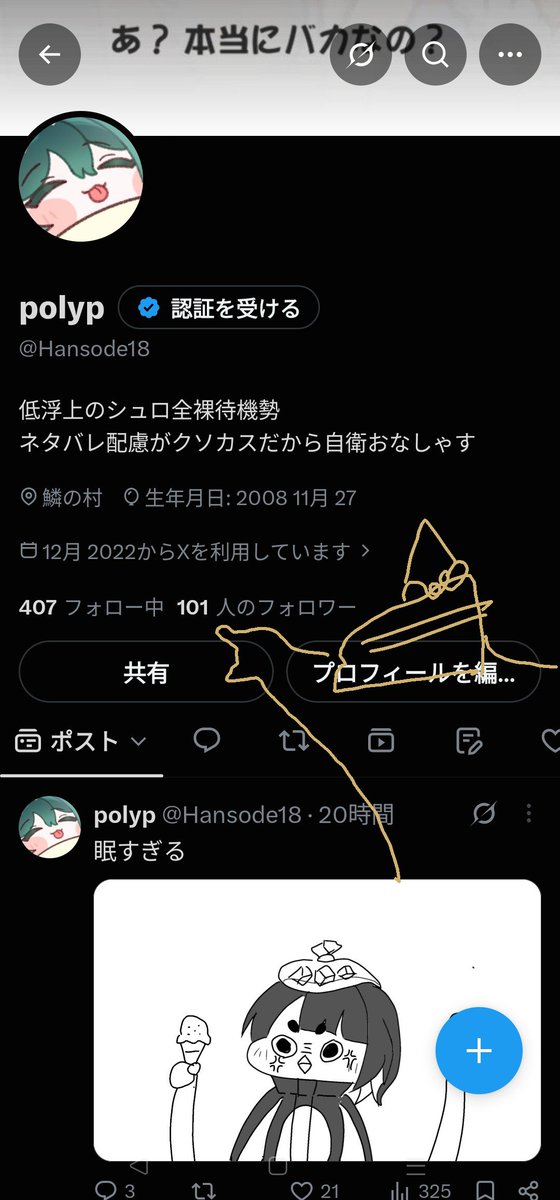Open profile search with the magnifier icon
The height and width of the screenshot is (1200, 560).
tap(436, 54)
